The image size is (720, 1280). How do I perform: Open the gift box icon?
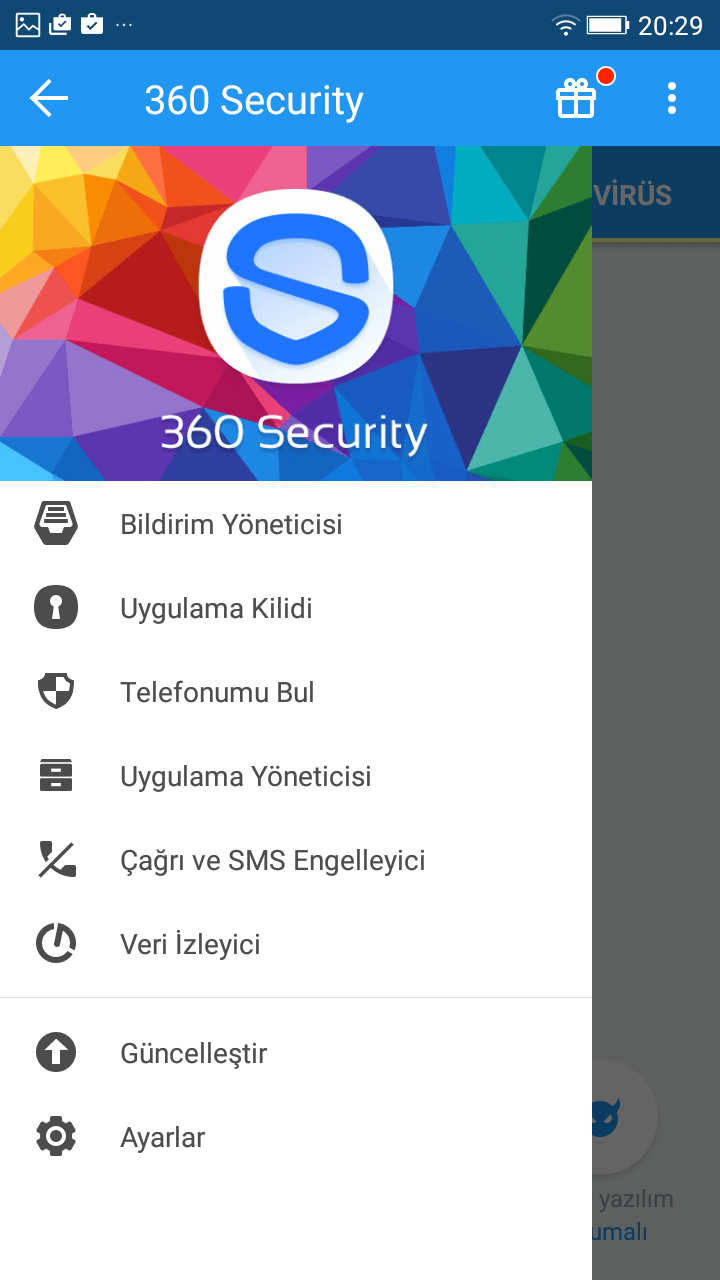pos(576,99)
